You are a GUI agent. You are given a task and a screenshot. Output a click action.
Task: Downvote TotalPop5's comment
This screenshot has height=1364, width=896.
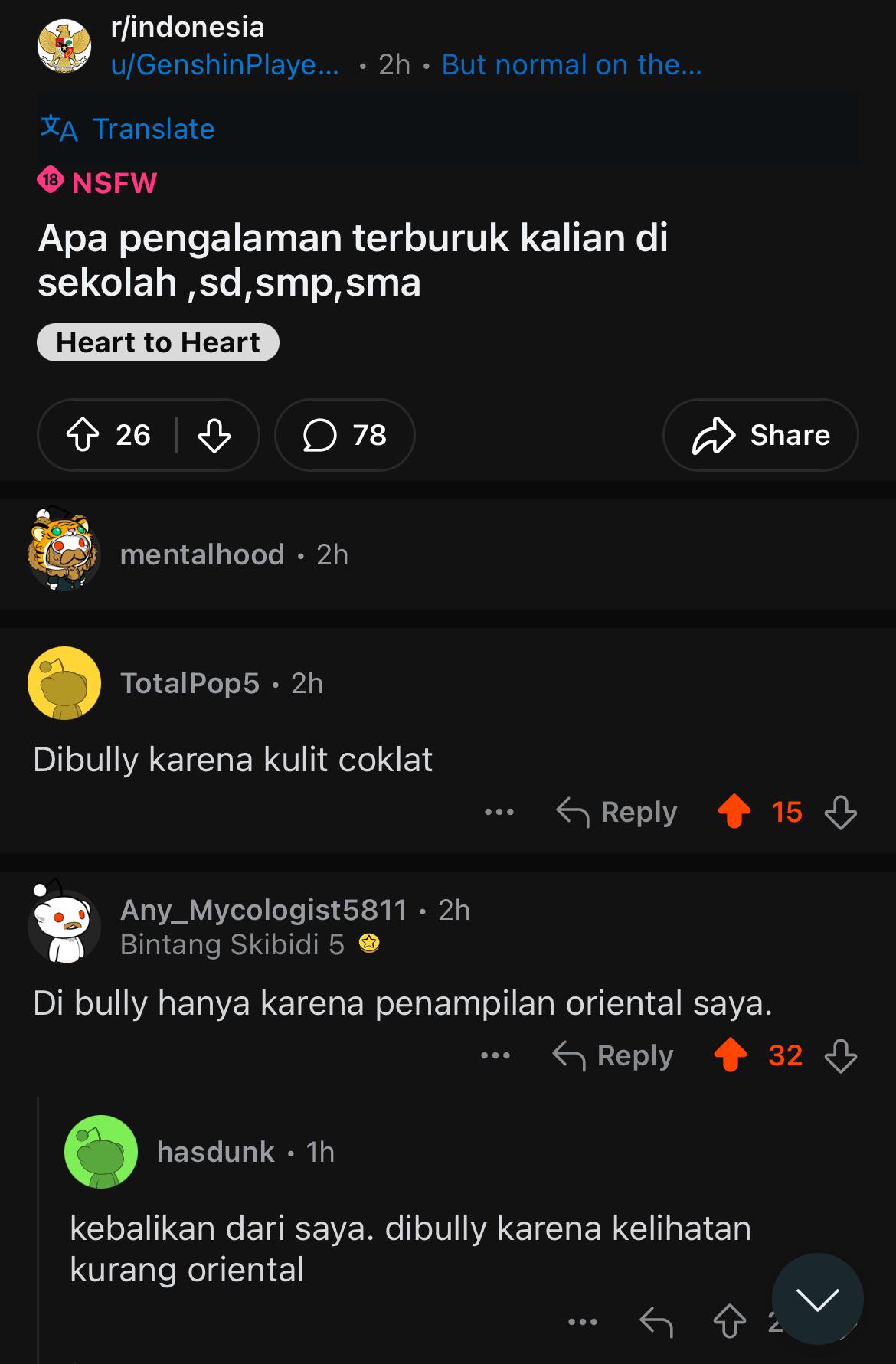(x=840, y=812)
